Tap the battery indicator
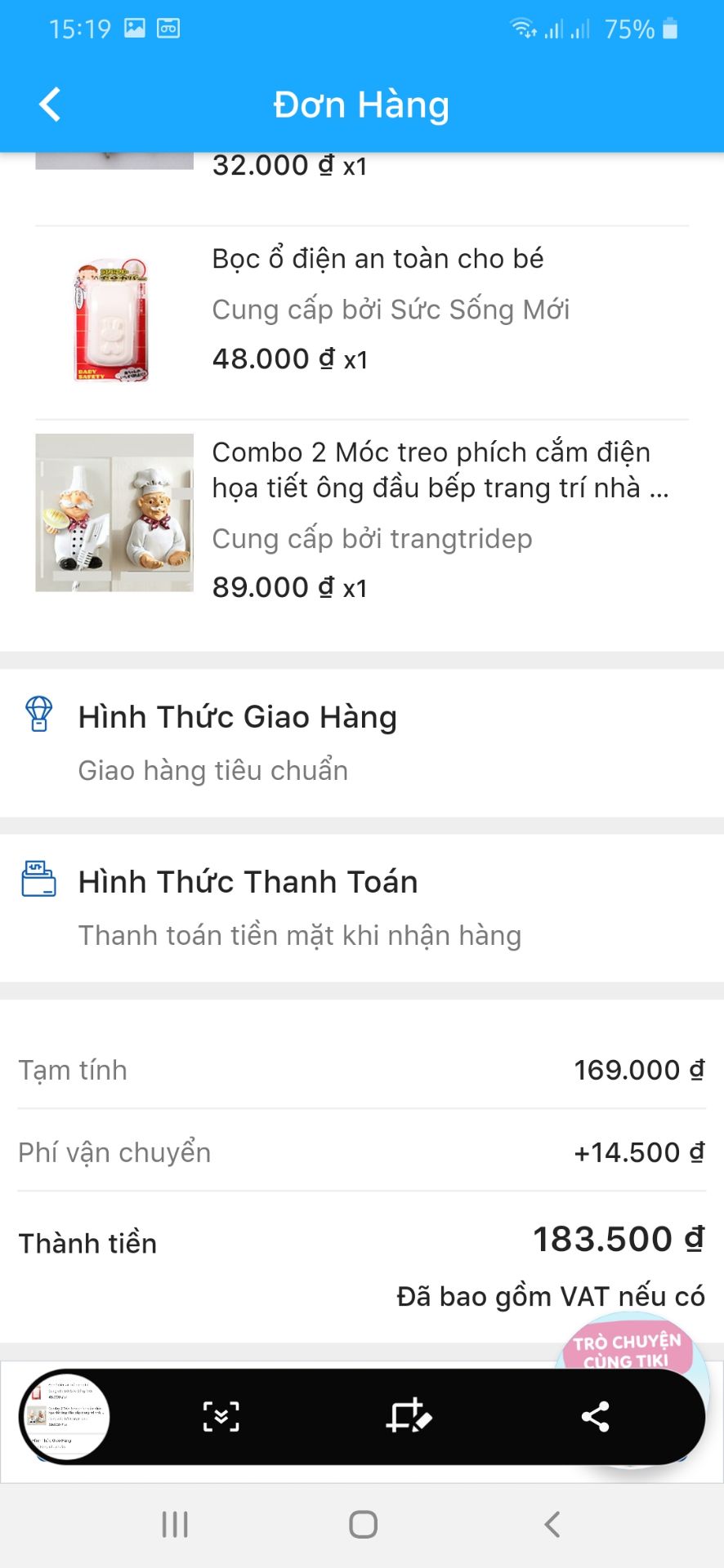724x1568 pixels. [672, 29]
